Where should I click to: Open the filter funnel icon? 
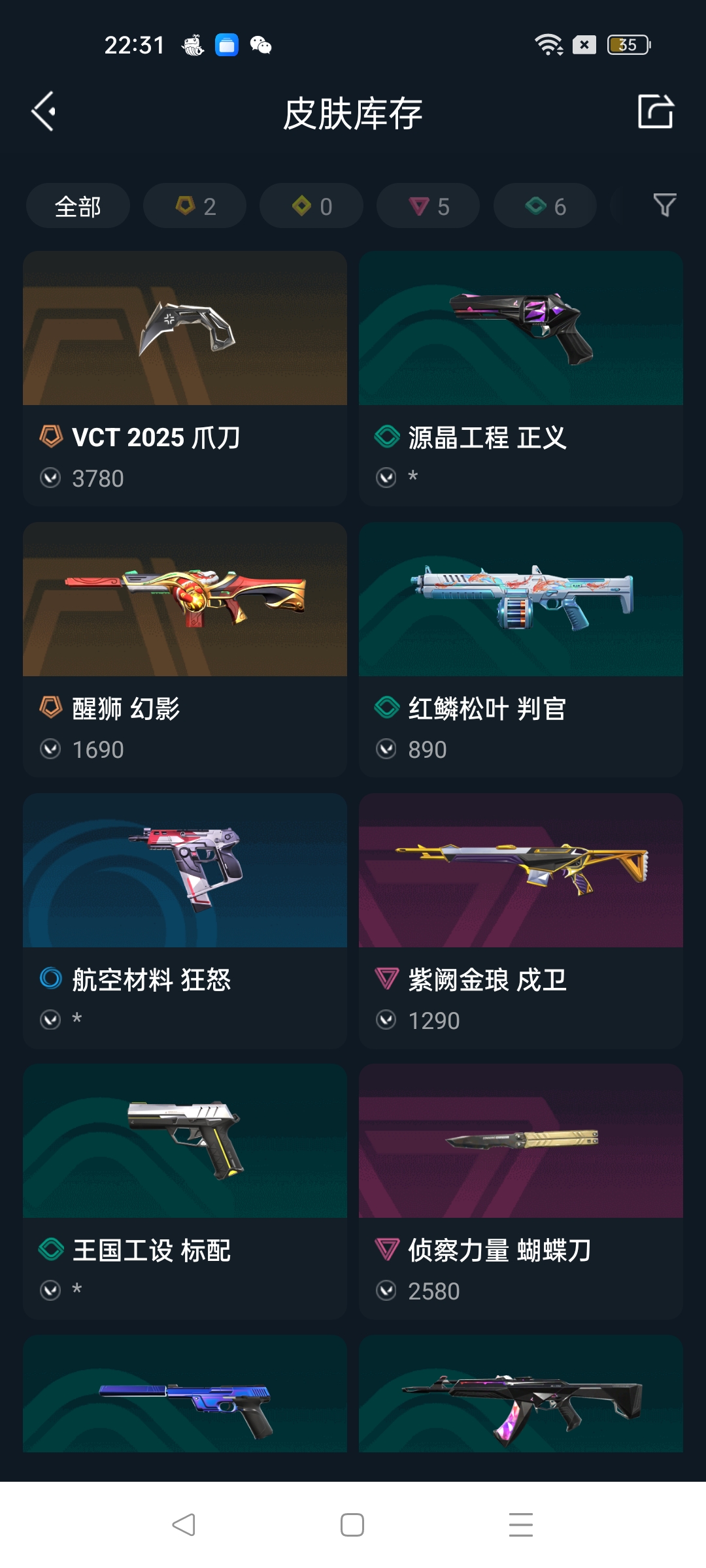[665, 205]
